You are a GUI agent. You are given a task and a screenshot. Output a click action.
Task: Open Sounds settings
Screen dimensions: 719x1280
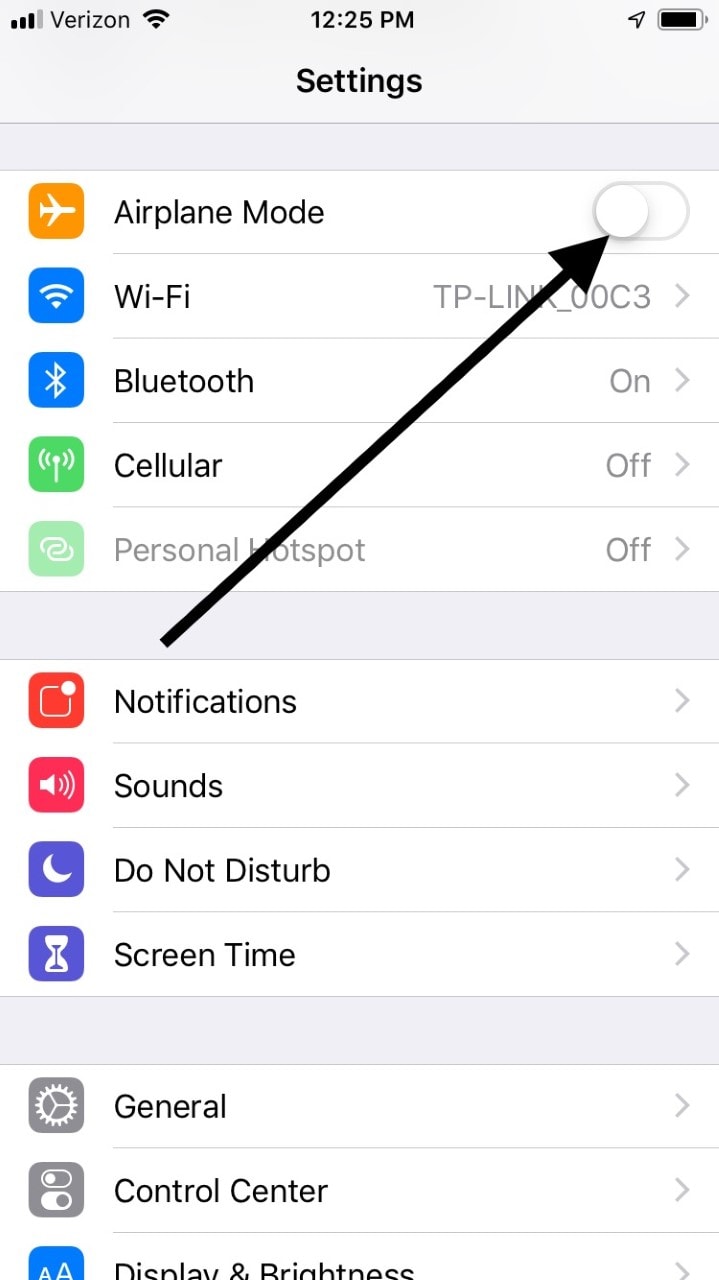(359, 786)
